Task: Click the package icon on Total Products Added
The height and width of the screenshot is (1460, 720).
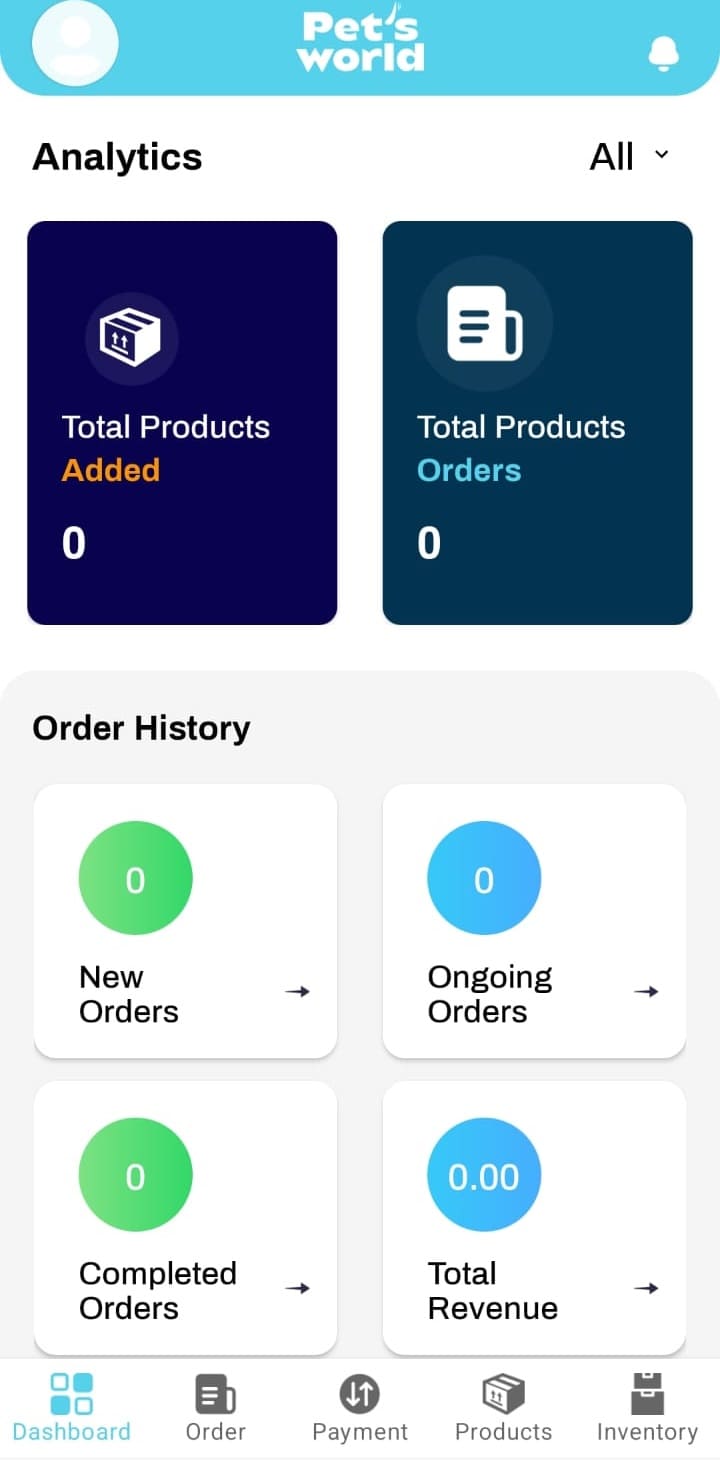Action: (x=131, y=338)
